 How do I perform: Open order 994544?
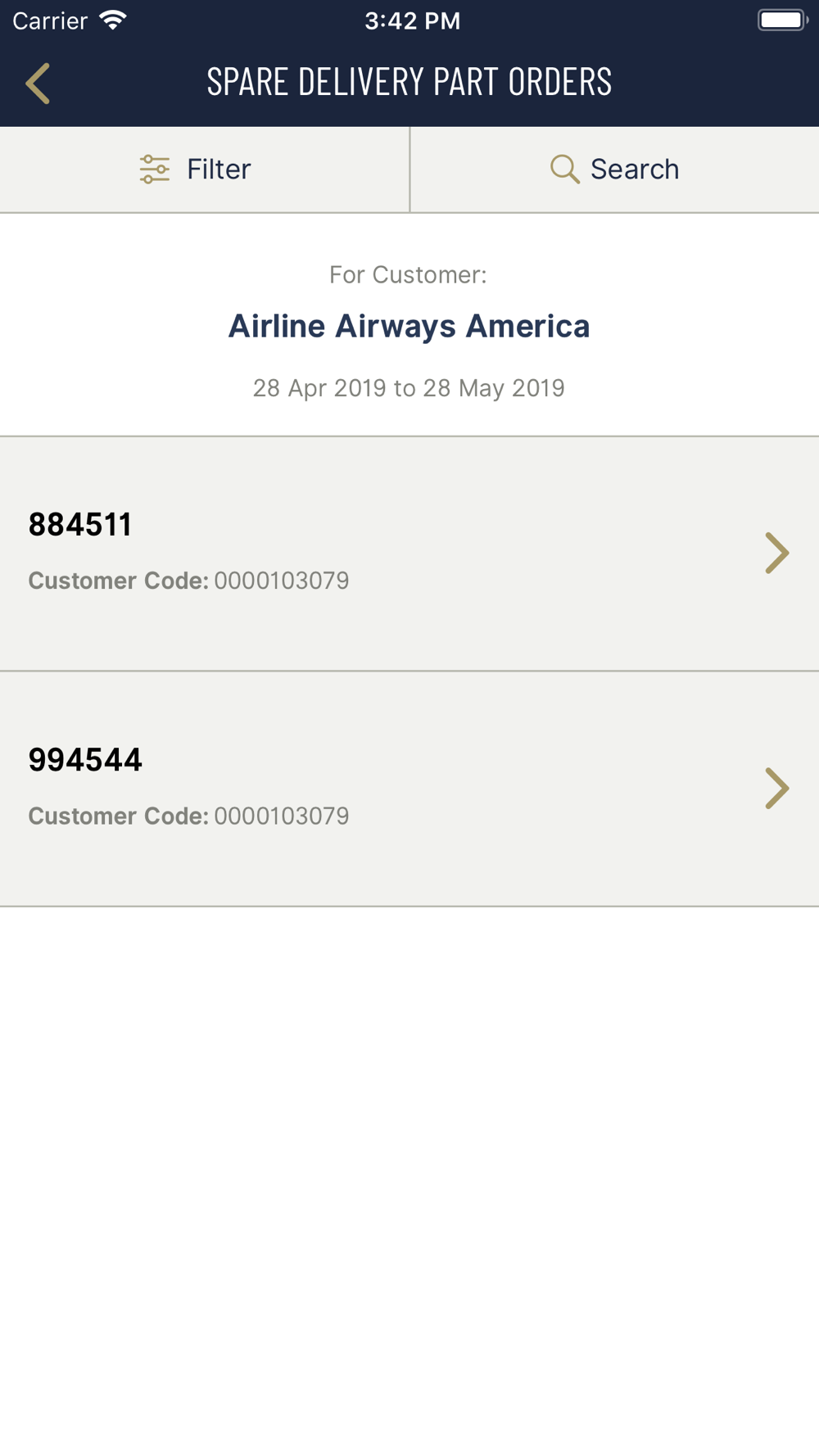tap(409, 789)
